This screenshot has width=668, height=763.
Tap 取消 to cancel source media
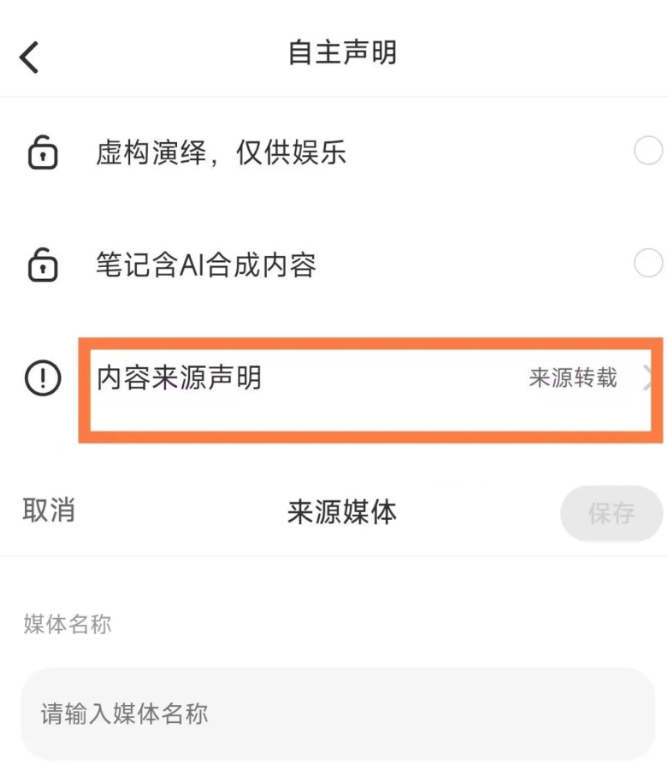(49, 510)
